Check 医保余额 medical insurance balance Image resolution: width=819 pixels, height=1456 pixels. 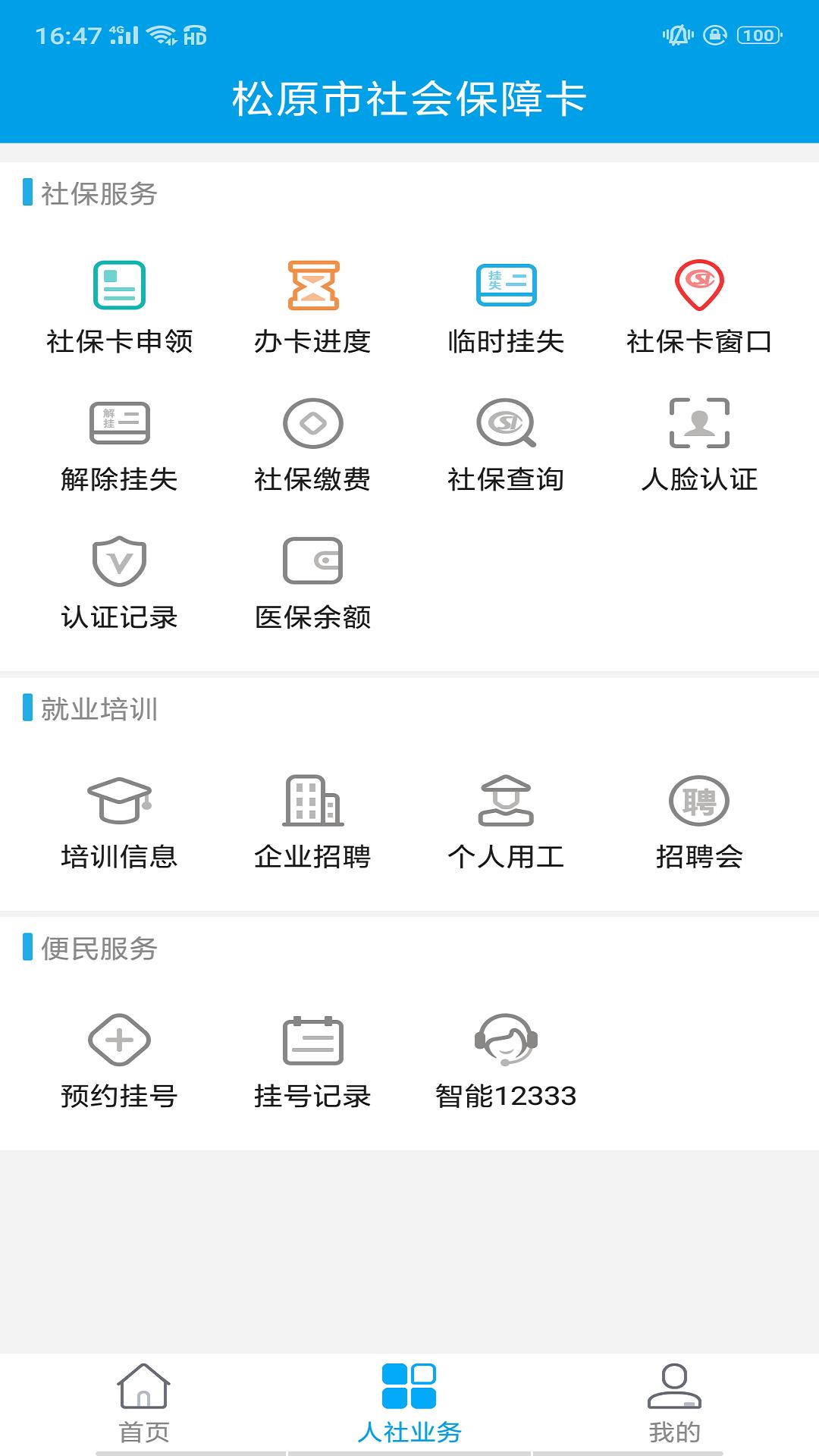click(x=312, y=583)
